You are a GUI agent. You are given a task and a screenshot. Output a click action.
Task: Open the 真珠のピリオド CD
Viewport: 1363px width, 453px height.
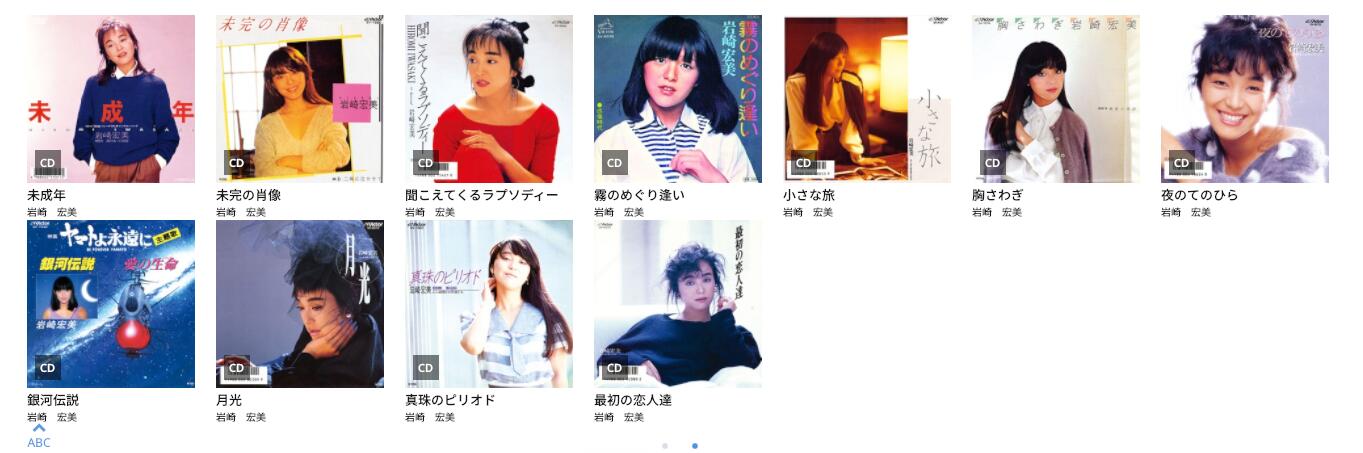[x=489, y=304]
